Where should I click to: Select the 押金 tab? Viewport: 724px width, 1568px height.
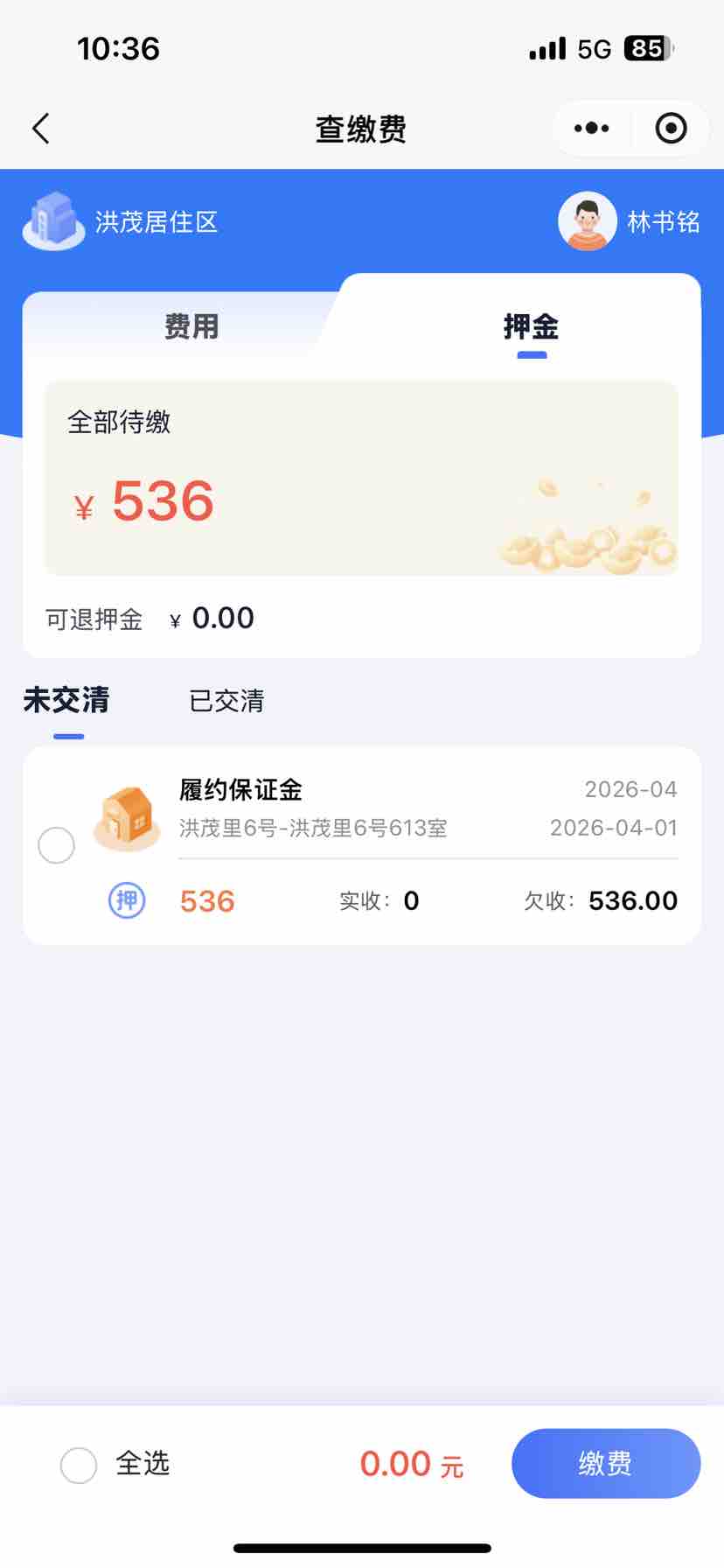[x=531, y=327]
